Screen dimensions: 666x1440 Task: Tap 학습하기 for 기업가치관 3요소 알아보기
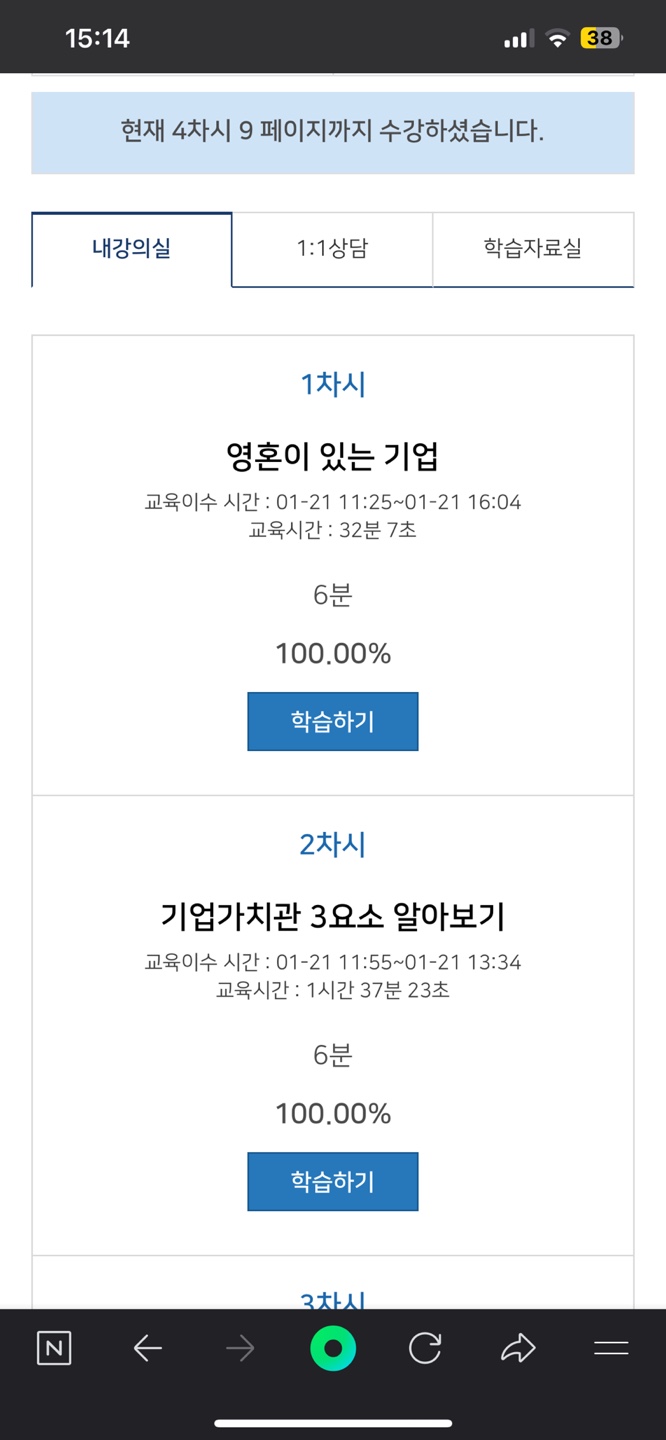click(x=332, y=1181)
